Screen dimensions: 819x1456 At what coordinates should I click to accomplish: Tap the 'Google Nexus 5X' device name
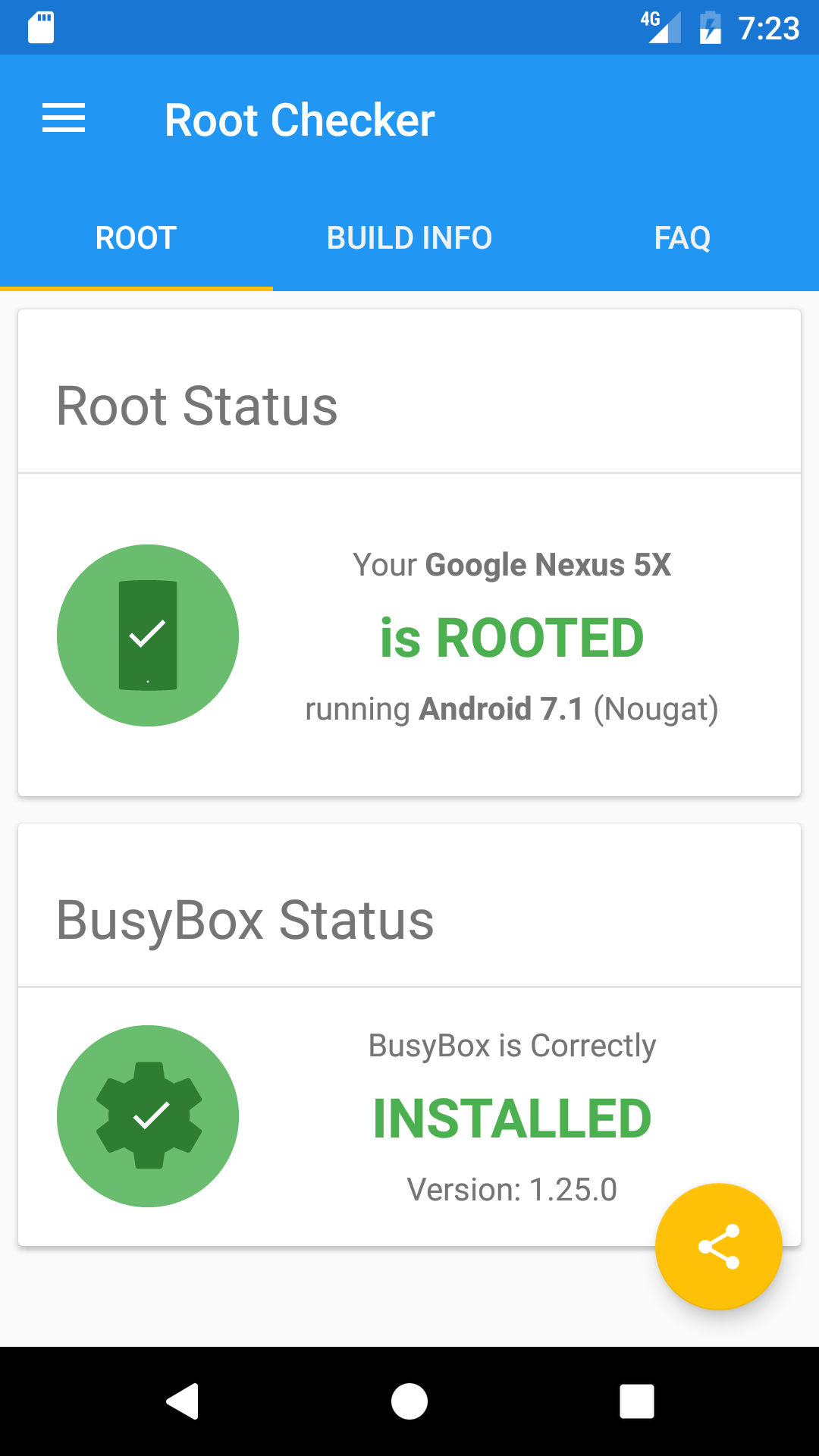548,564
